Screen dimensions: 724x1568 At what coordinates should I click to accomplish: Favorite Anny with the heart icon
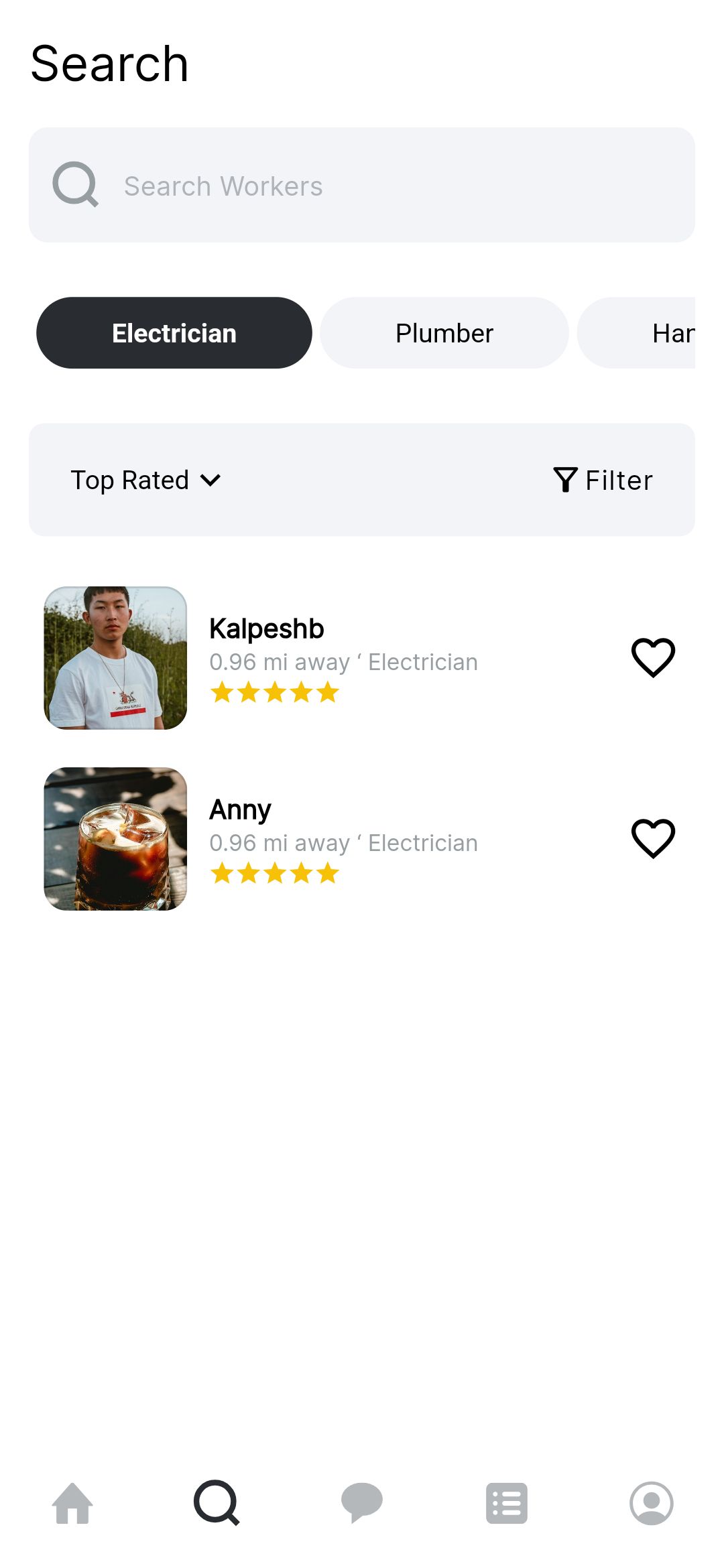pyautogui.click(x=653, y=838)
